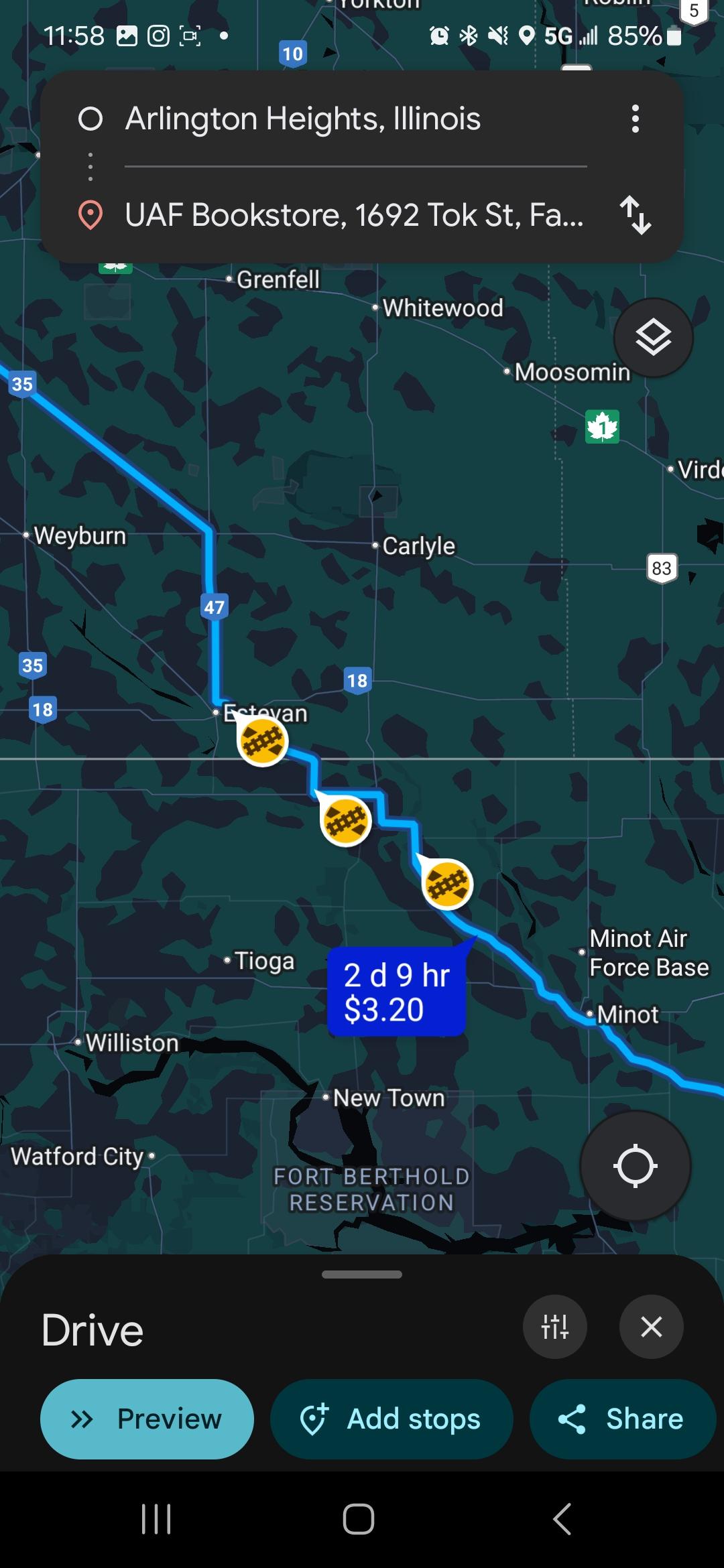Tap Add stops button
The width and height of the screenshot is (724, 1568).
(x=391, y=1419)
